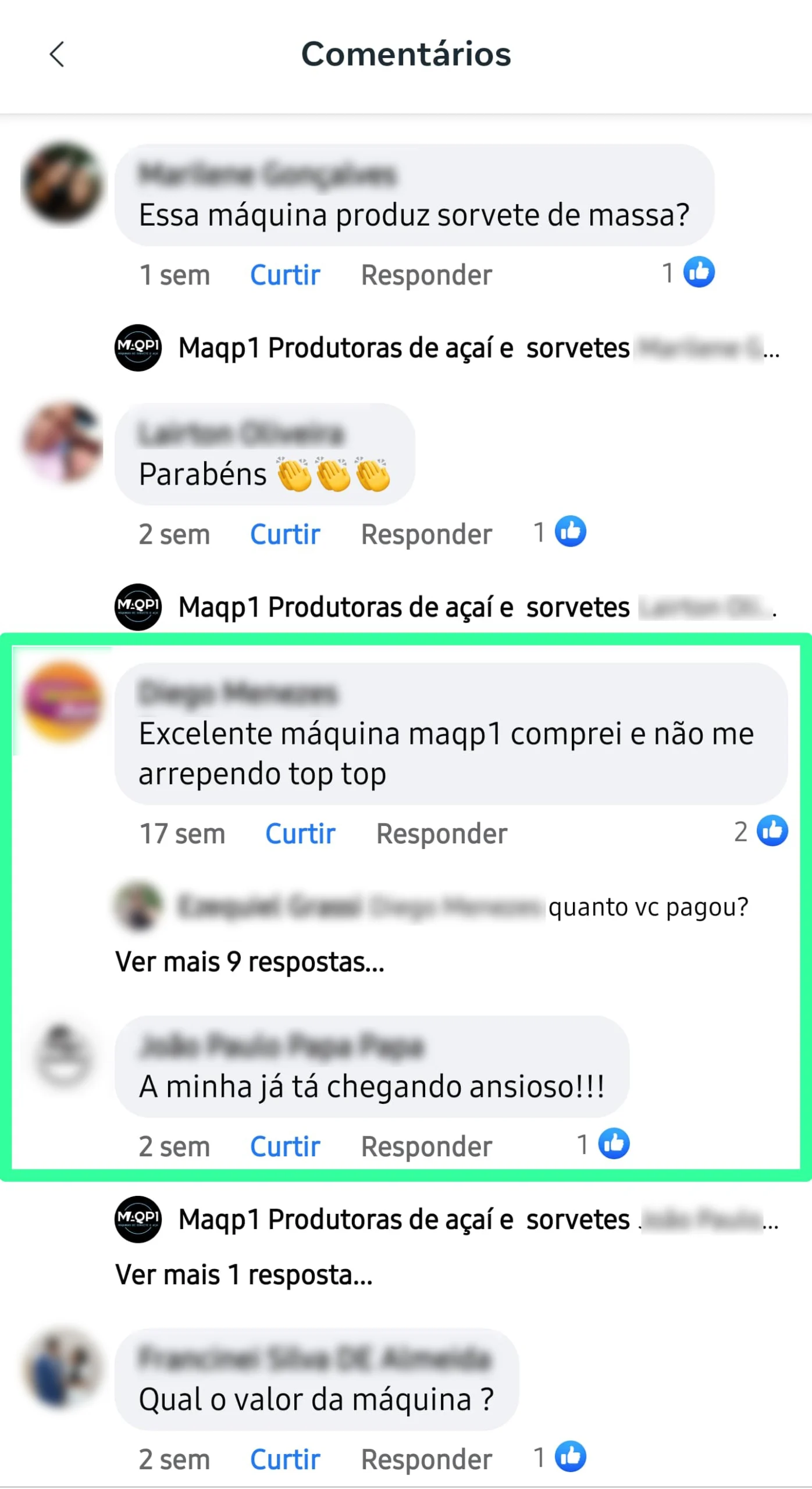Open the 'quanto vc pagou?' reply

click(647, 907)
